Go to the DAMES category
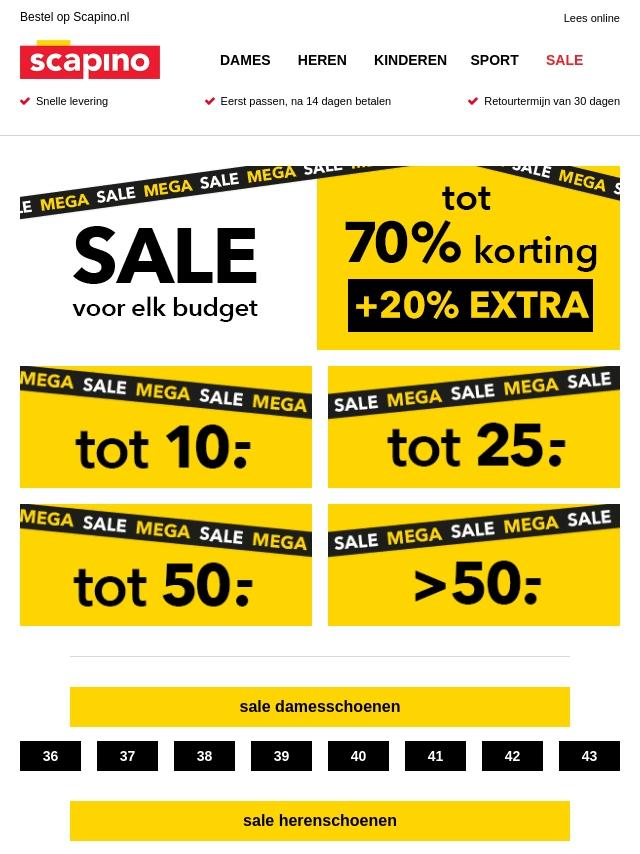Viewport: 640px width, 854px height. tap(245, 60)
